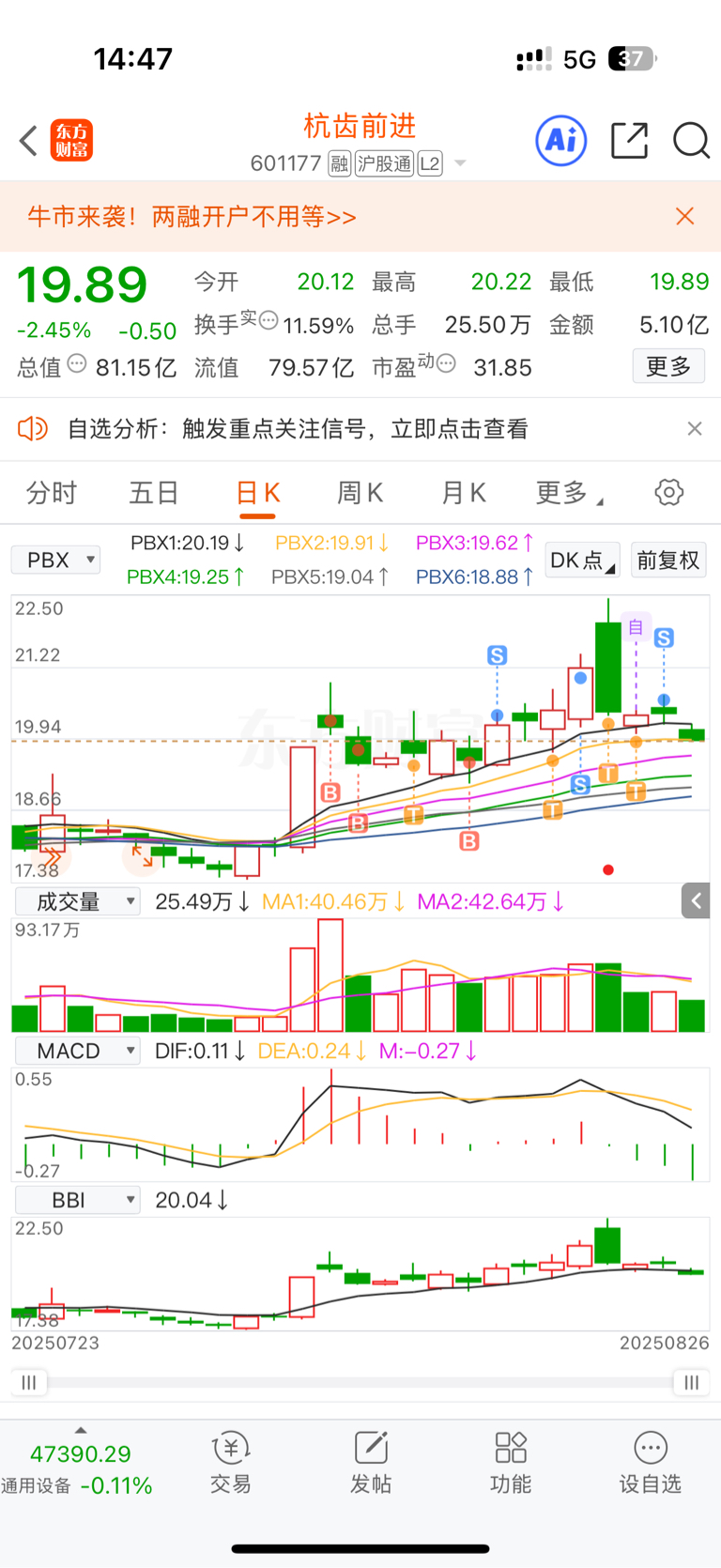This screenshot has height=1568, width=721.
Task: Add stock via 设自选
Action: click(650, 1463)
